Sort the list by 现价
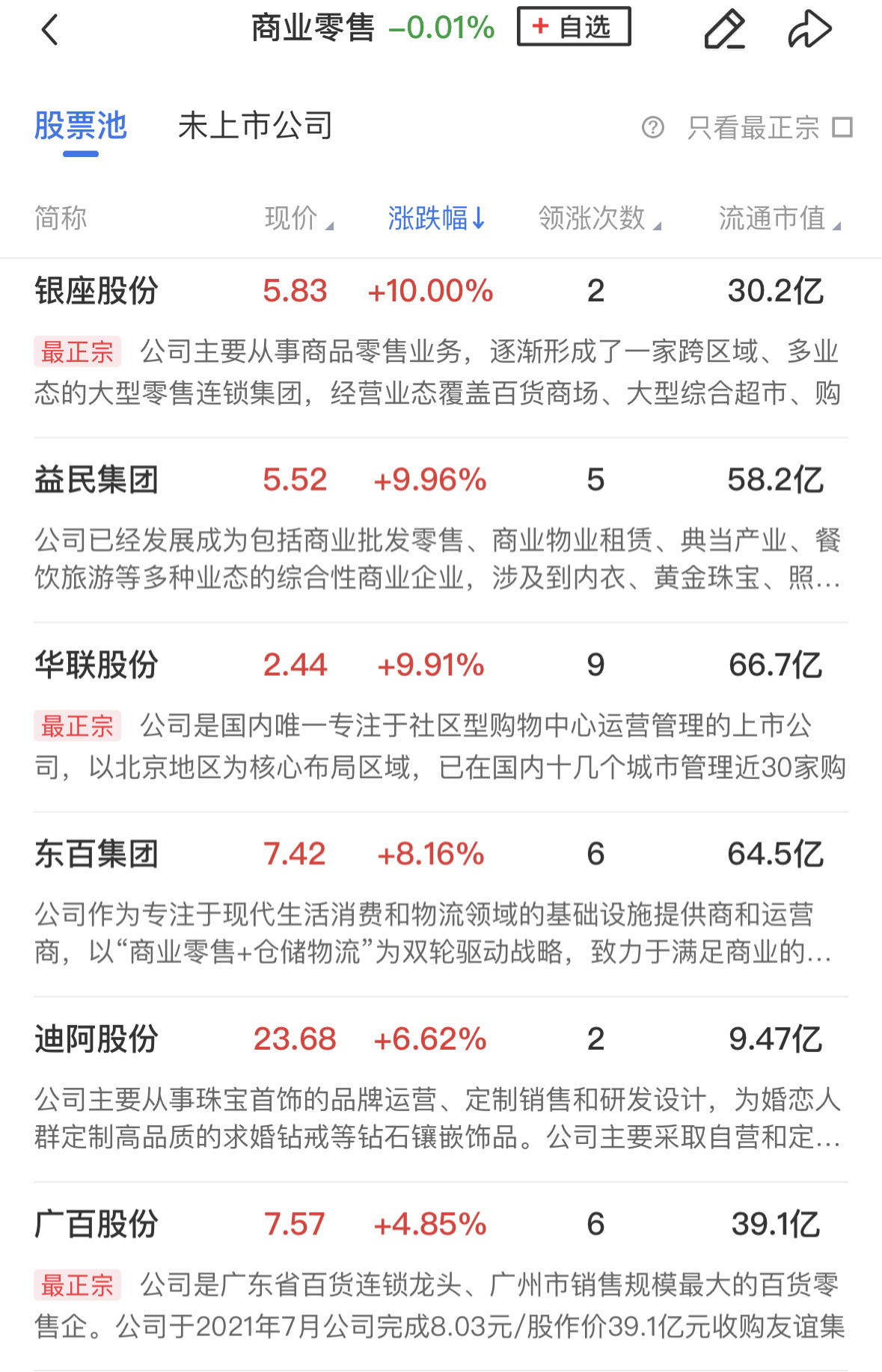This screenshot has height=1372, width=882. pyautogui.click(x=298, y=218)
